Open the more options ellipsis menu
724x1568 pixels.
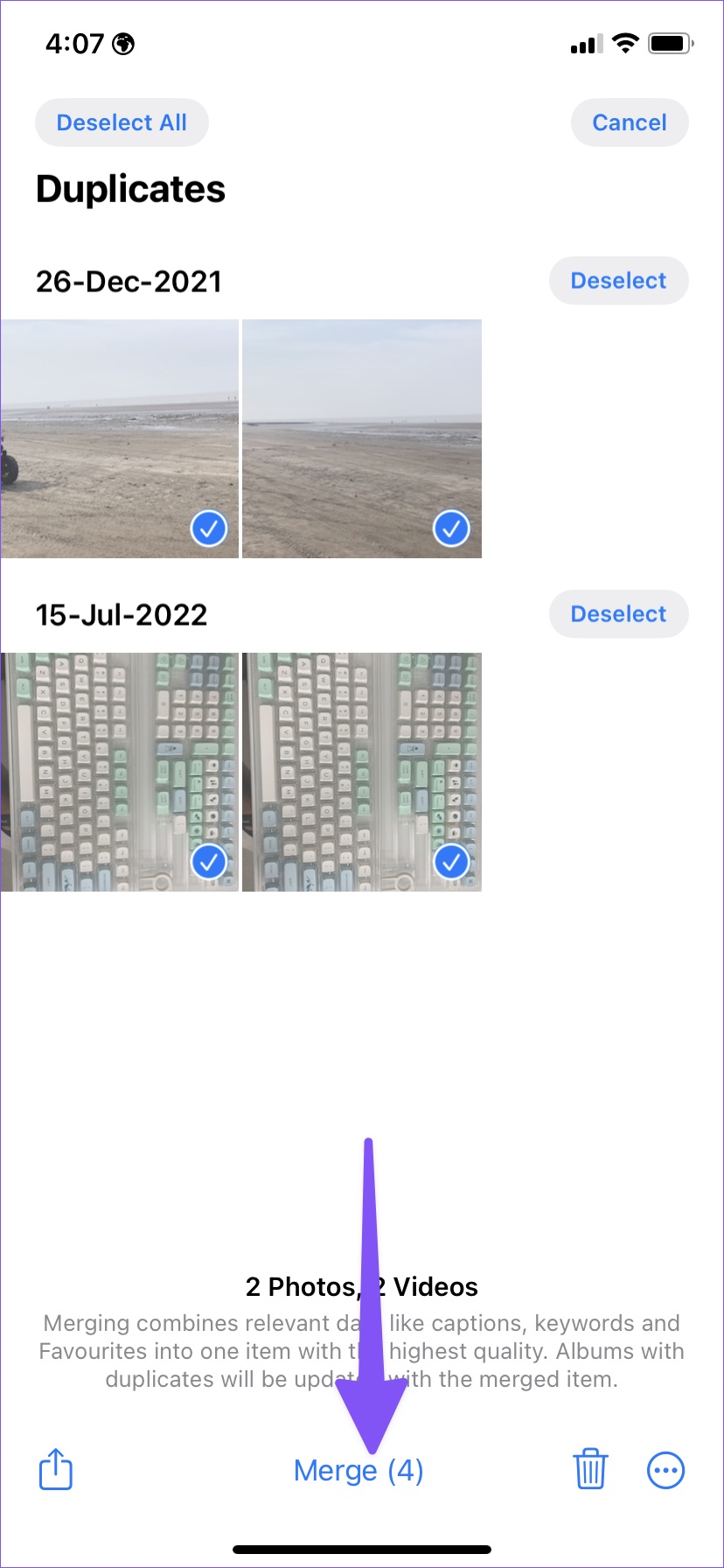665,1470
